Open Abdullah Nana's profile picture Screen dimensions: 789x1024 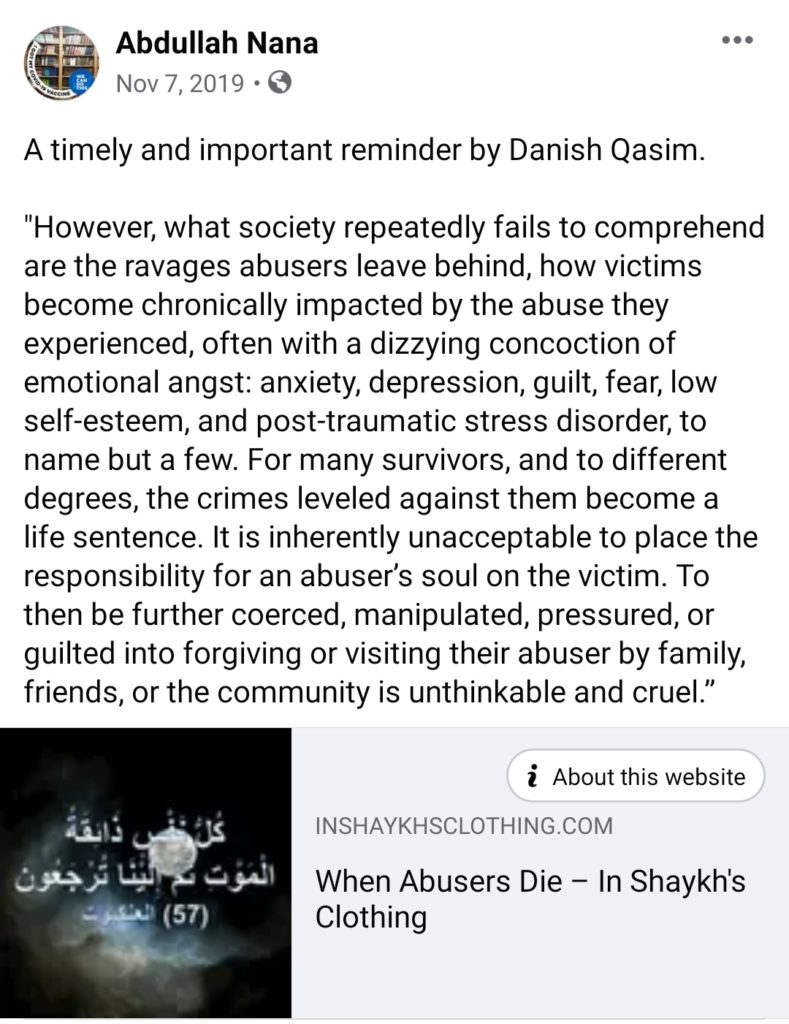click(x=61, y=62)
